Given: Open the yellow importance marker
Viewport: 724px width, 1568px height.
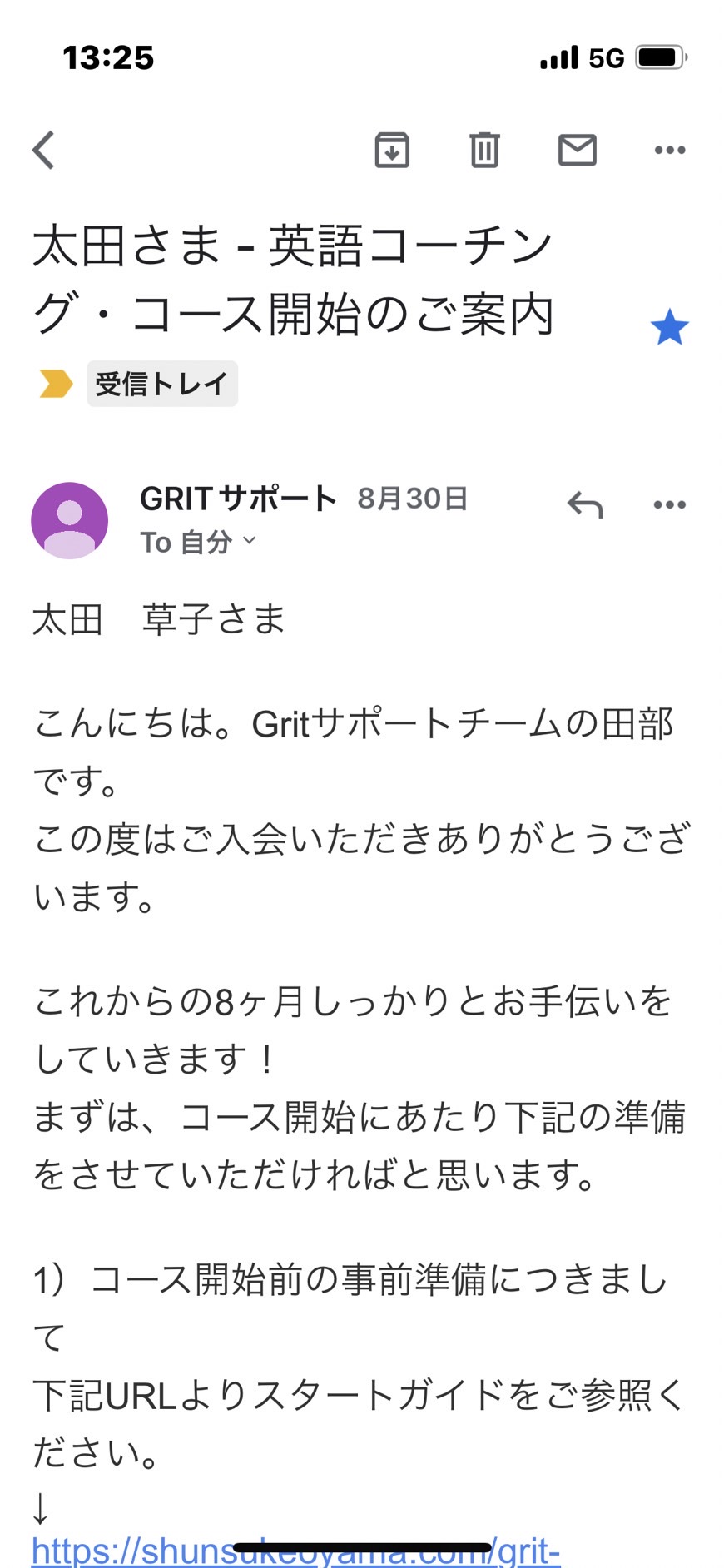Looking at the screenshot, I should 56,384.
